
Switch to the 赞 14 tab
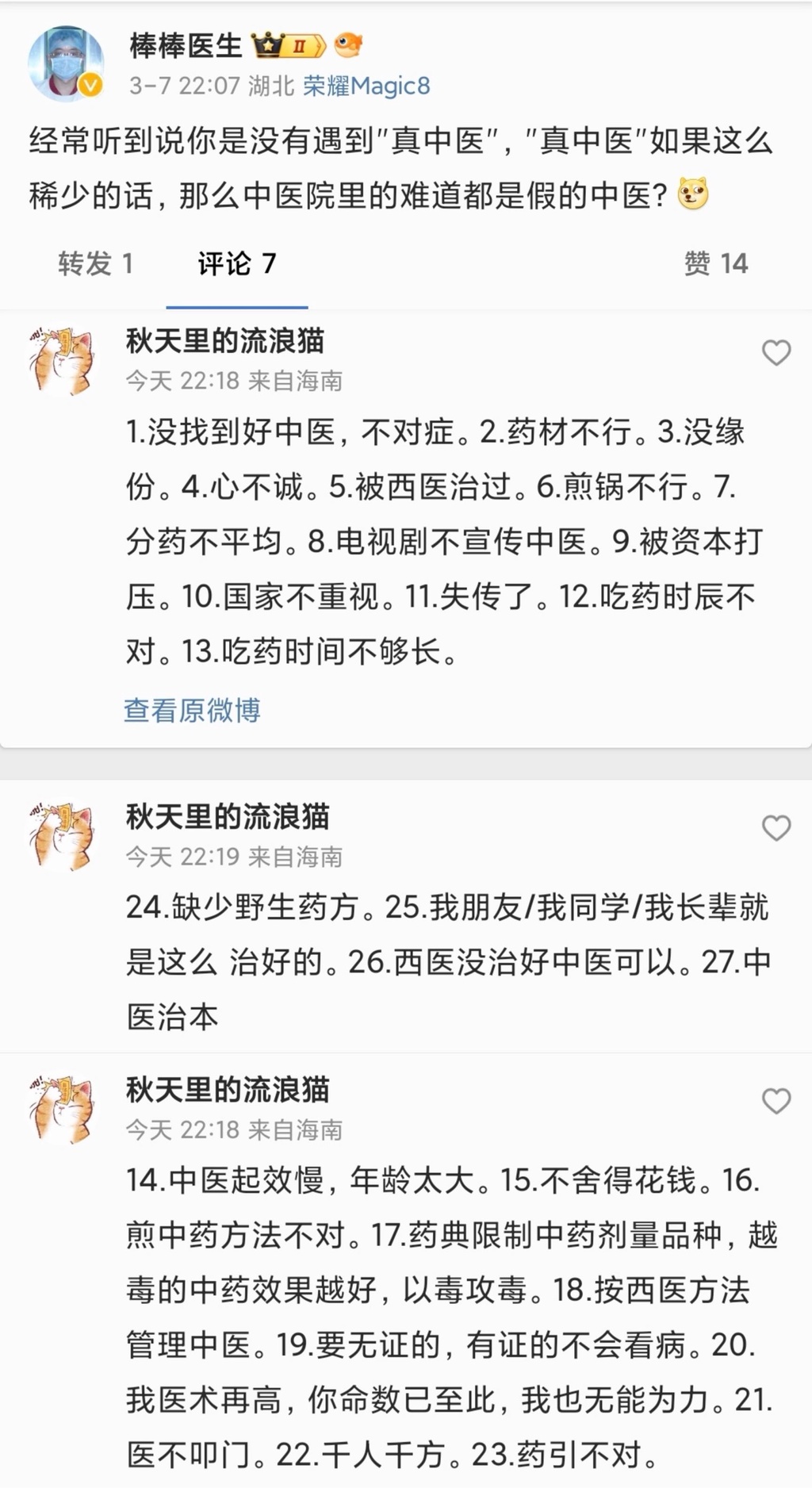tap(715, 263)
